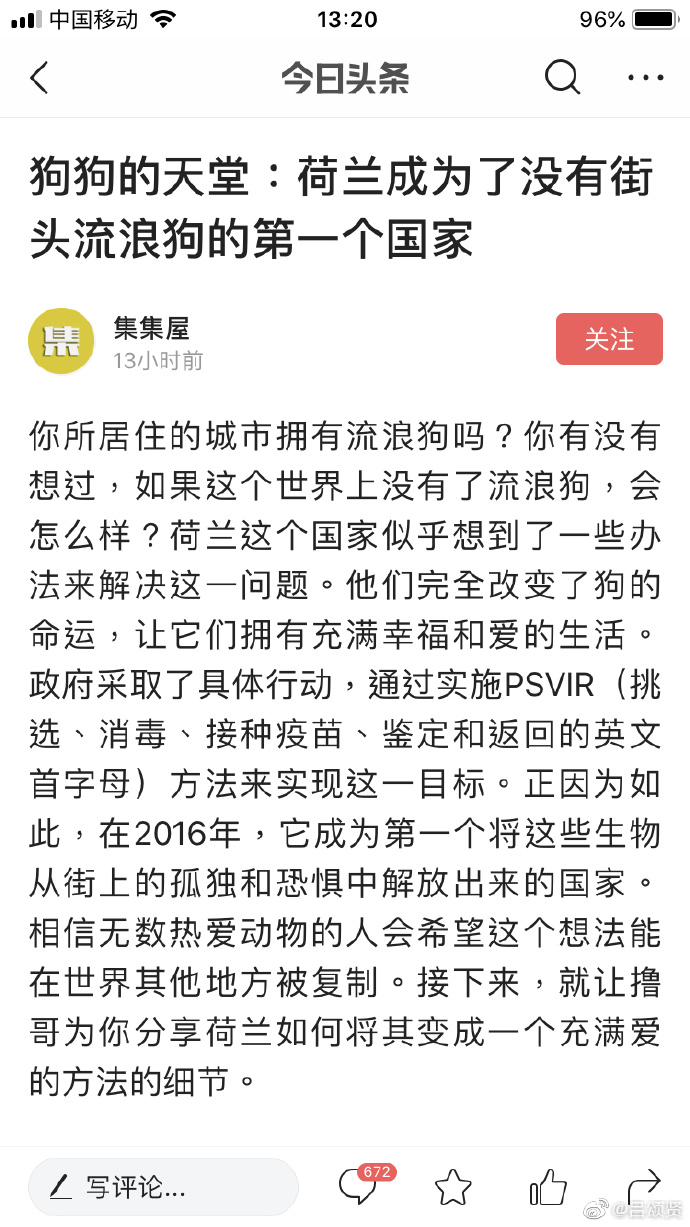View the 672 comments
The height and width of the screenshot is (1227, 690).
pos(358,1186)
